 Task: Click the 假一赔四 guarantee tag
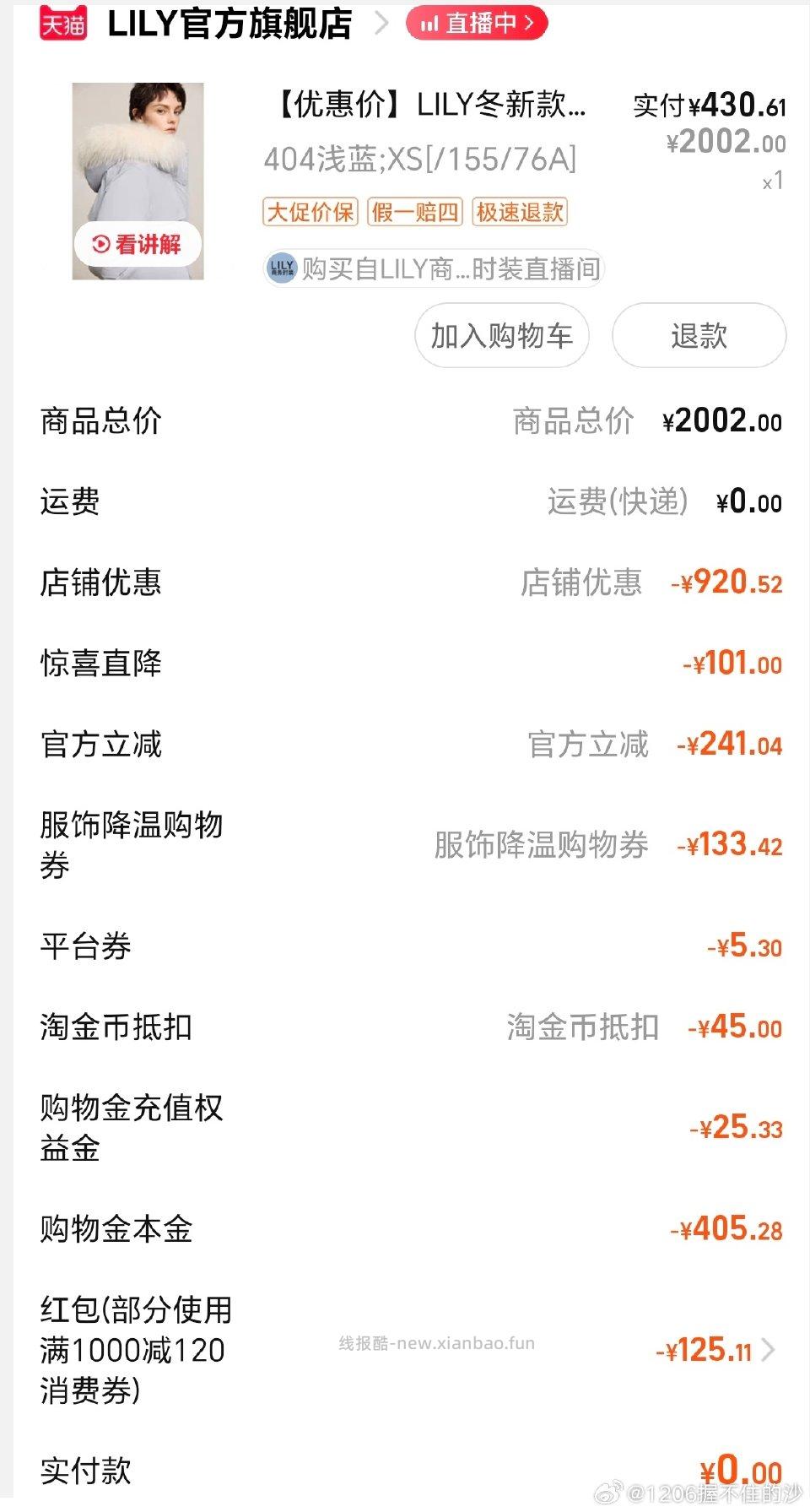(415, 213)
